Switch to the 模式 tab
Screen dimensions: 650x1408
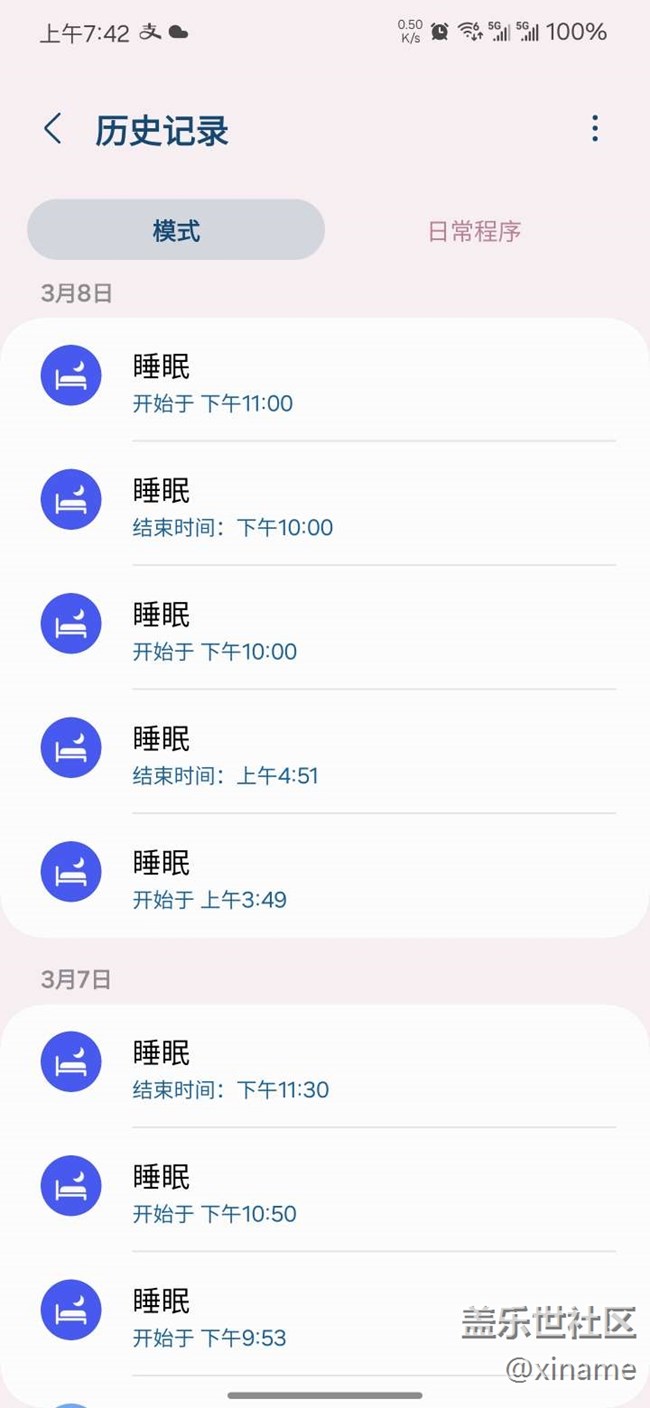pyautogui.click(x=176, y=231)
